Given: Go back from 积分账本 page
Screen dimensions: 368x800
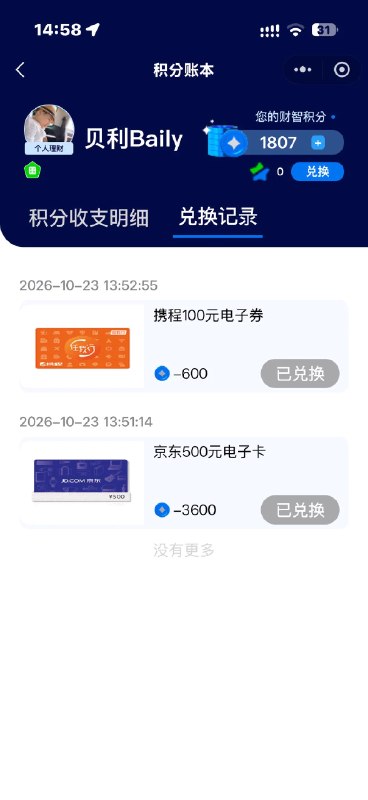Looking at the screenshot, I should [x=20, y=70].
